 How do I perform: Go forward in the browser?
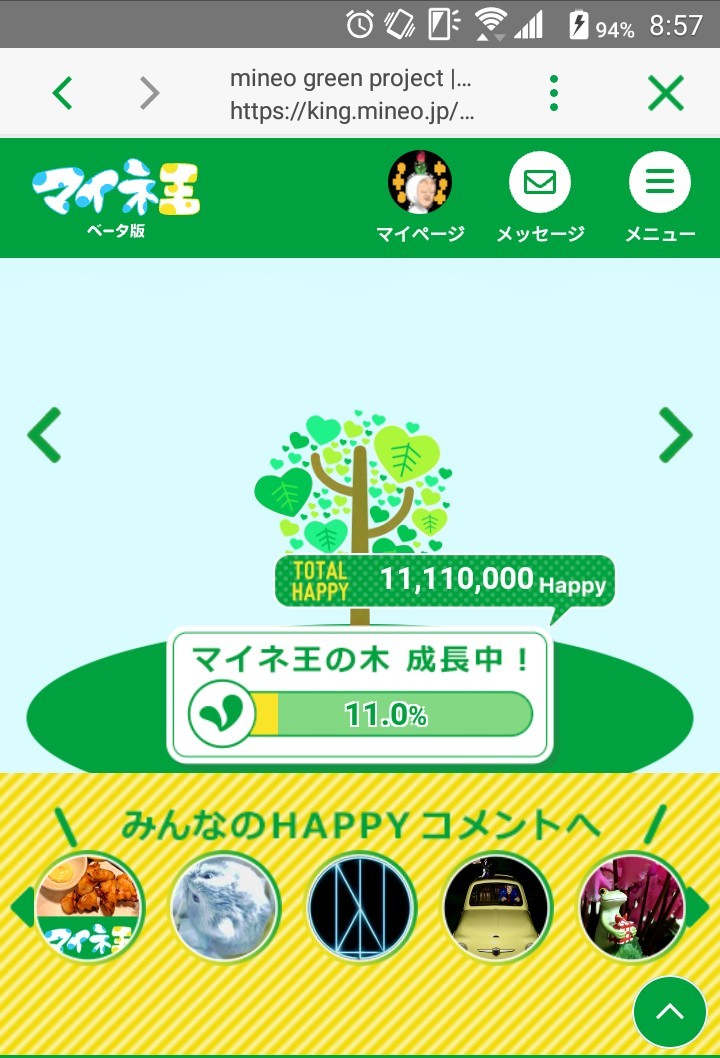pyautogui.click(x=149, y=92)
